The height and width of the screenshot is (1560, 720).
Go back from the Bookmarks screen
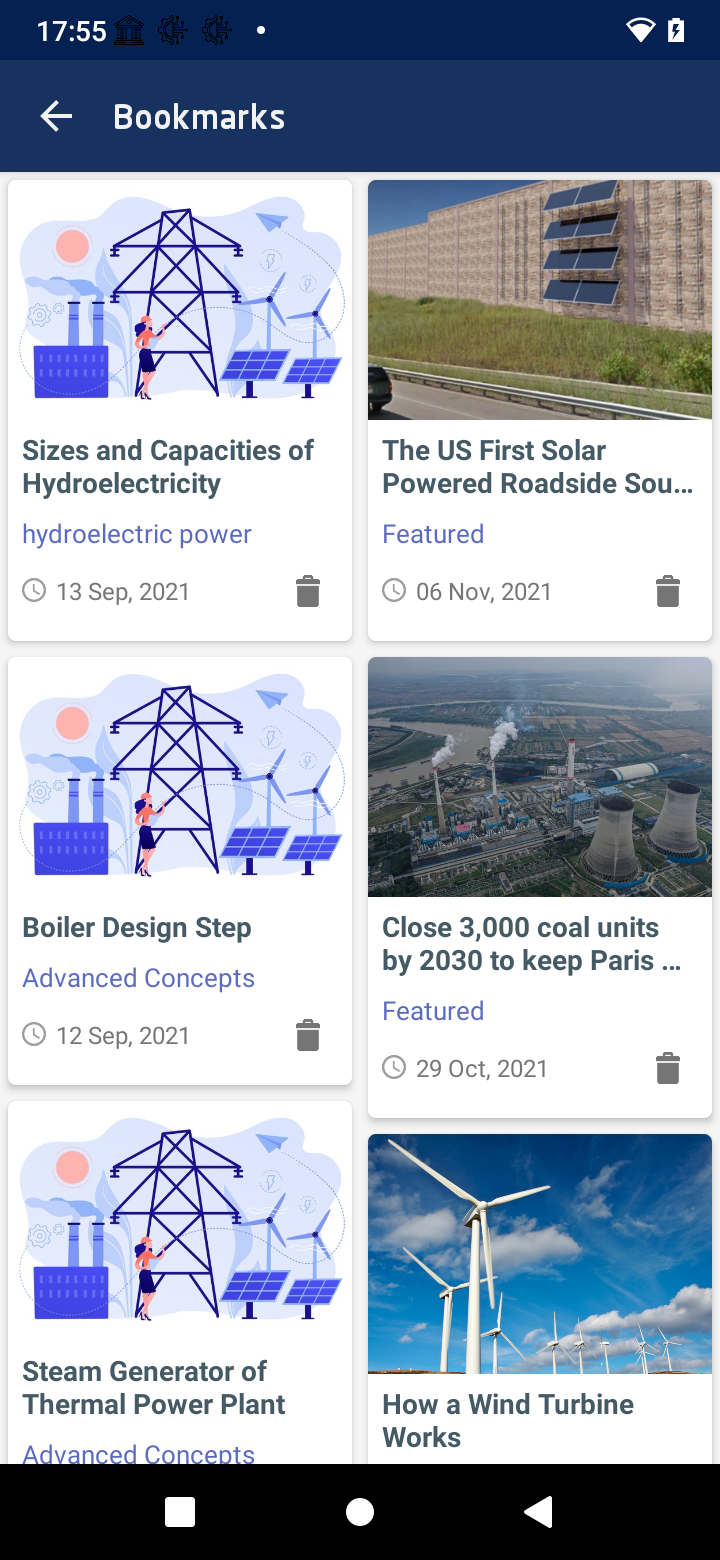56,117
